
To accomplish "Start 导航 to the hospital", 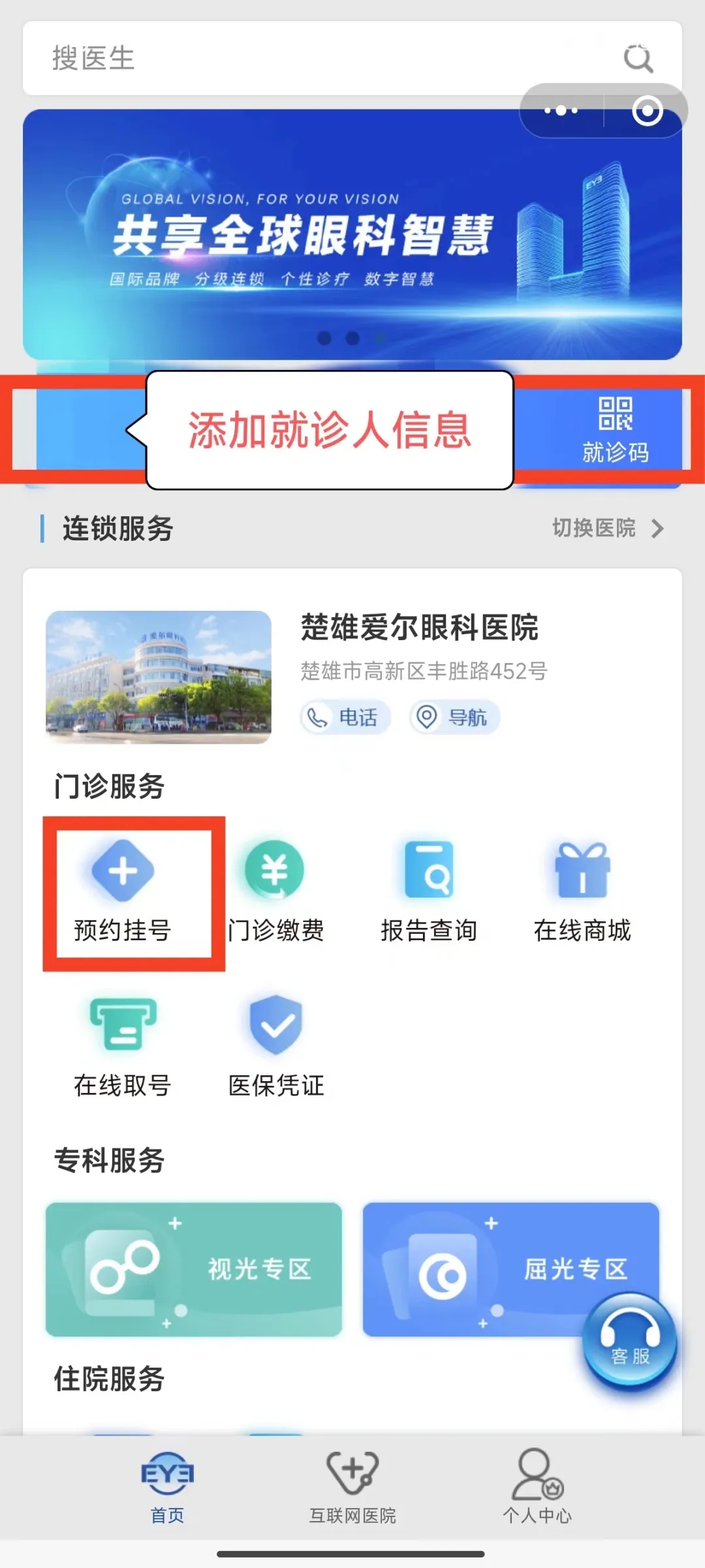I will [455, 717].
